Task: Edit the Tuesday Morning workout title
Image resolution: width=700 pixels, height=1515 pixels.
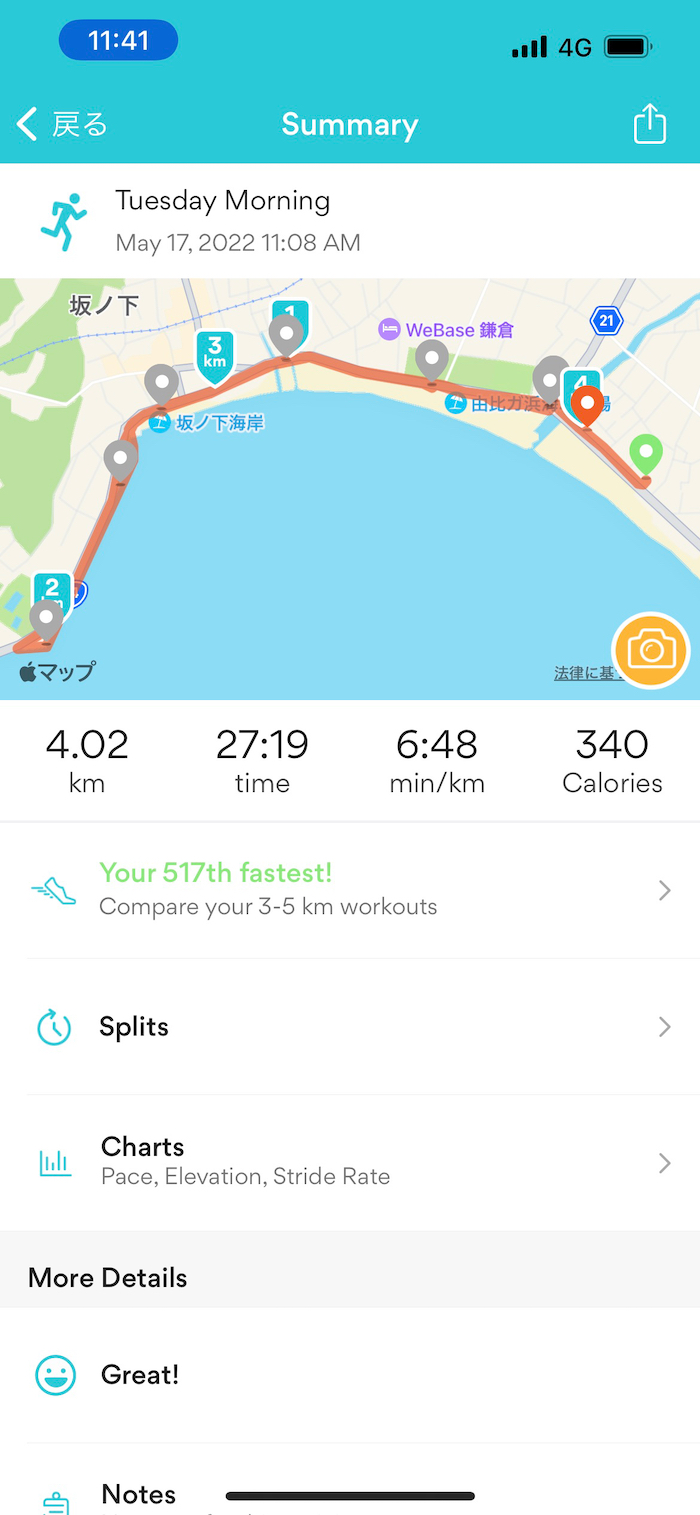Action: tap(222, 201)
